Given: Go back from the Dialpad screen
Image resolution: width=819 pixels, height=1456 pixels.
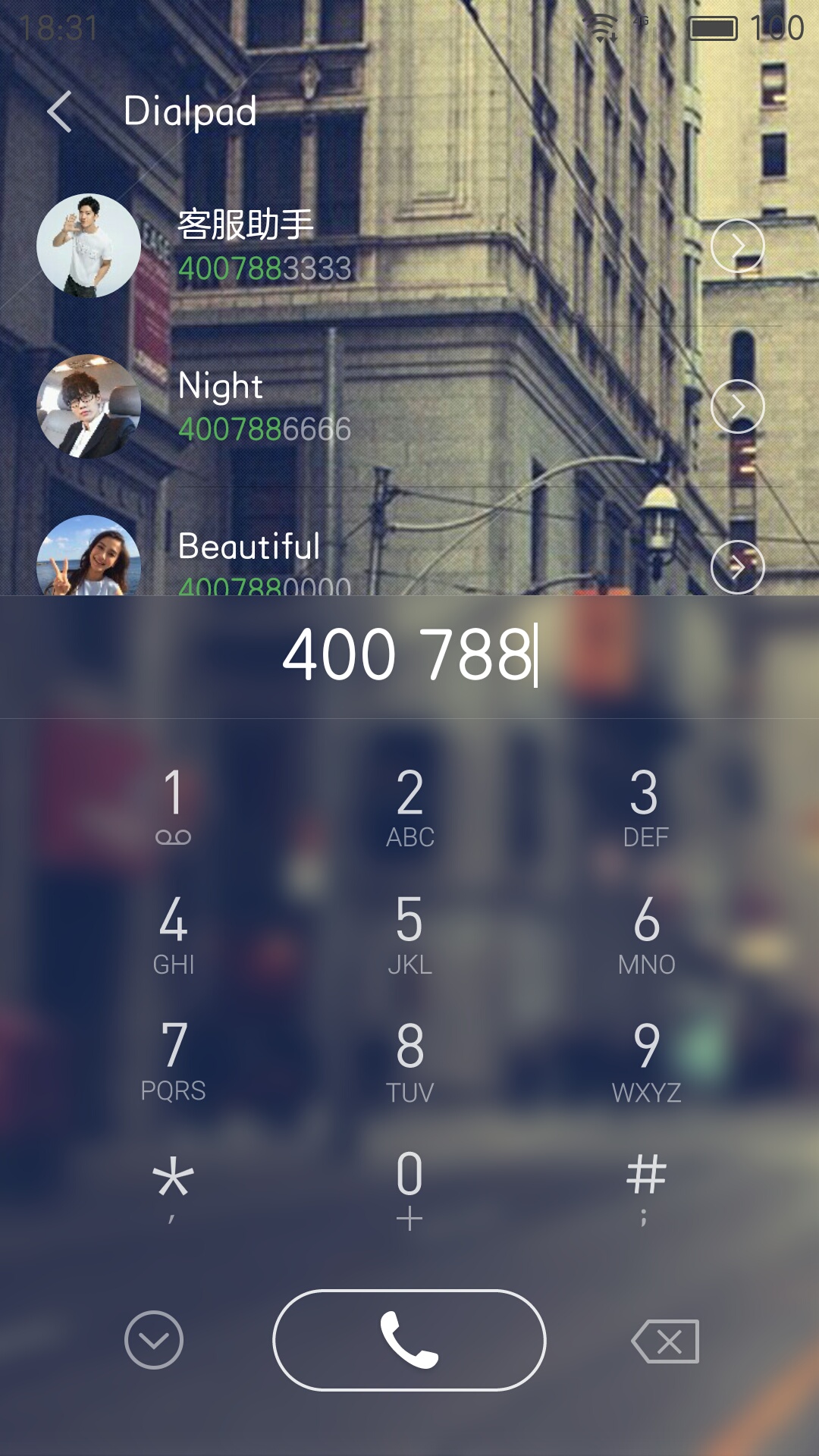Looking at the screenshot, I should click(60, 111).
